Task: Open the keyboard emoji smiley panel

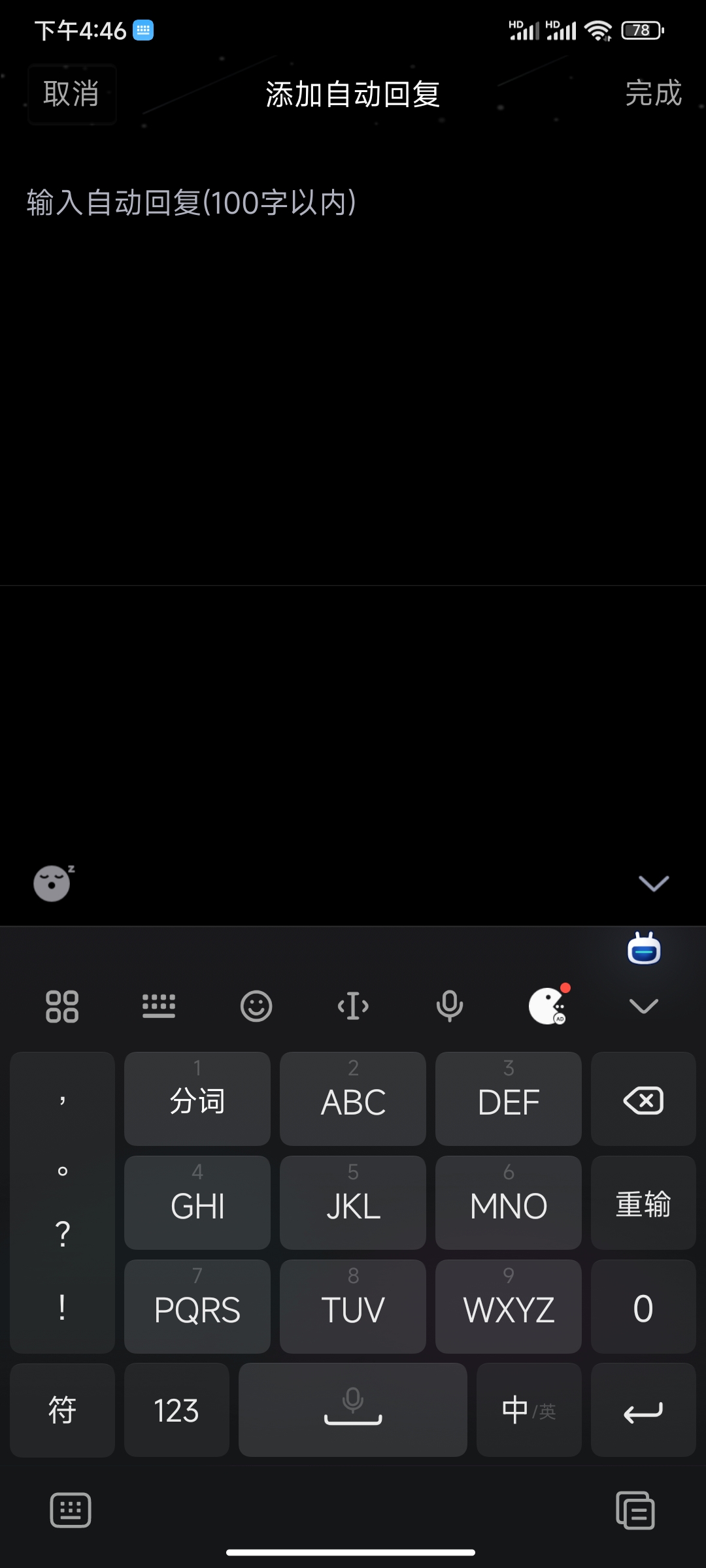Action: coord(256,1006)
